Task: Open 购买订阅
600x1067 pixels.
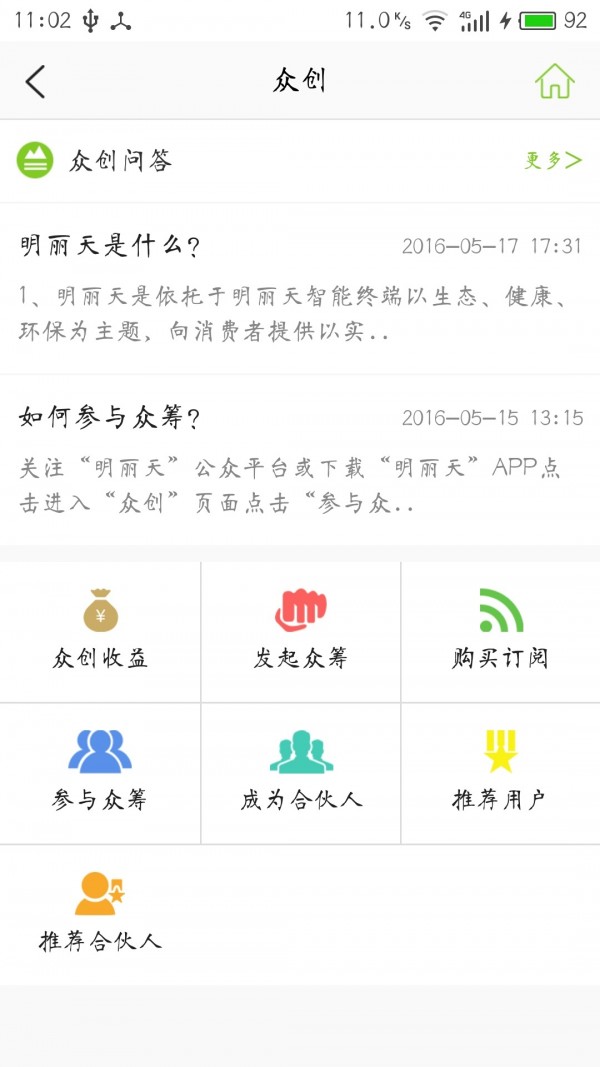Action: click(500, 632)
